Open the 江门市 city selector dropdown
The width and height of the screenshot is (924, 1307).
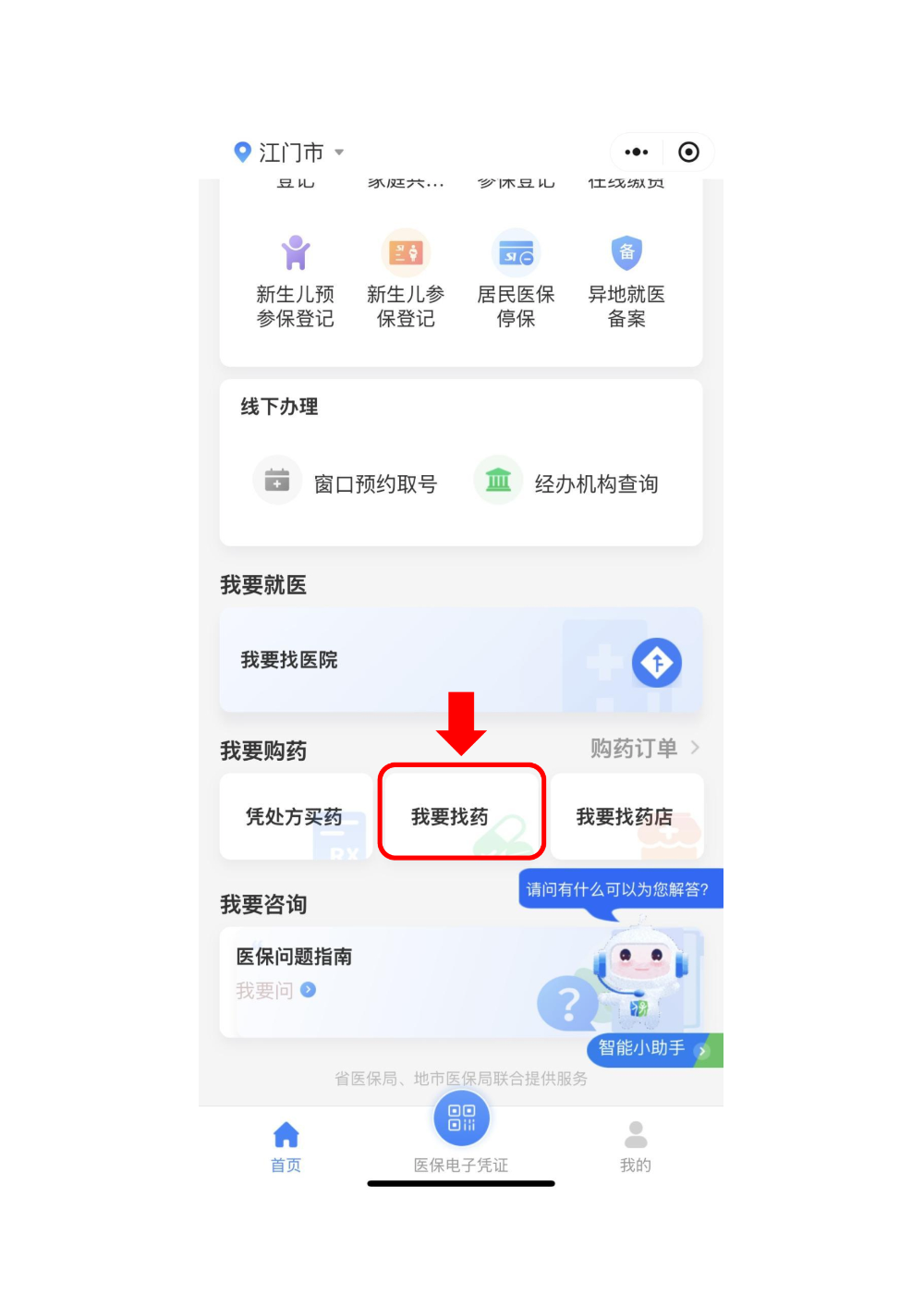(289, 153)
